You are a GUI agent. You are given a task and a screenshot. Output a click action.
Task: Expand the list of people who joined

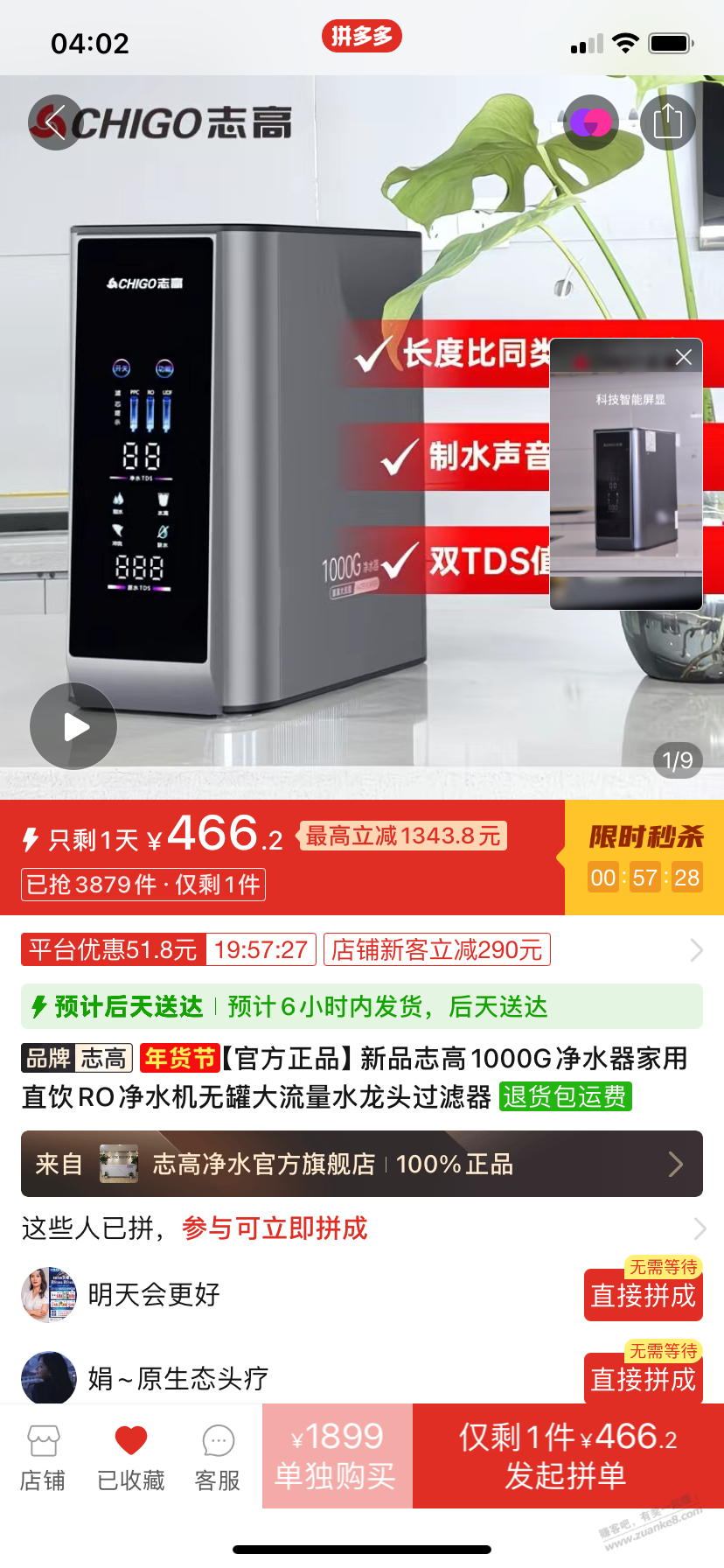point(699,1228)
